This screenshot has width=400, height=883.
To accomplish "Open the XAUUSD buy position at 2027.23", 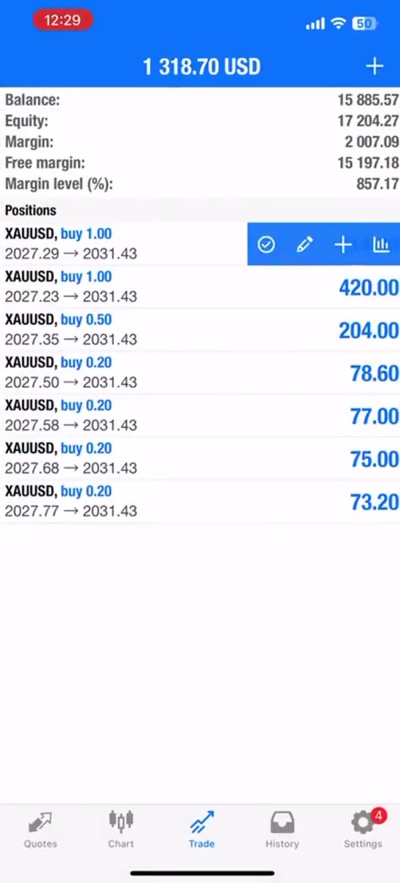I will click(x=200, y=287).
